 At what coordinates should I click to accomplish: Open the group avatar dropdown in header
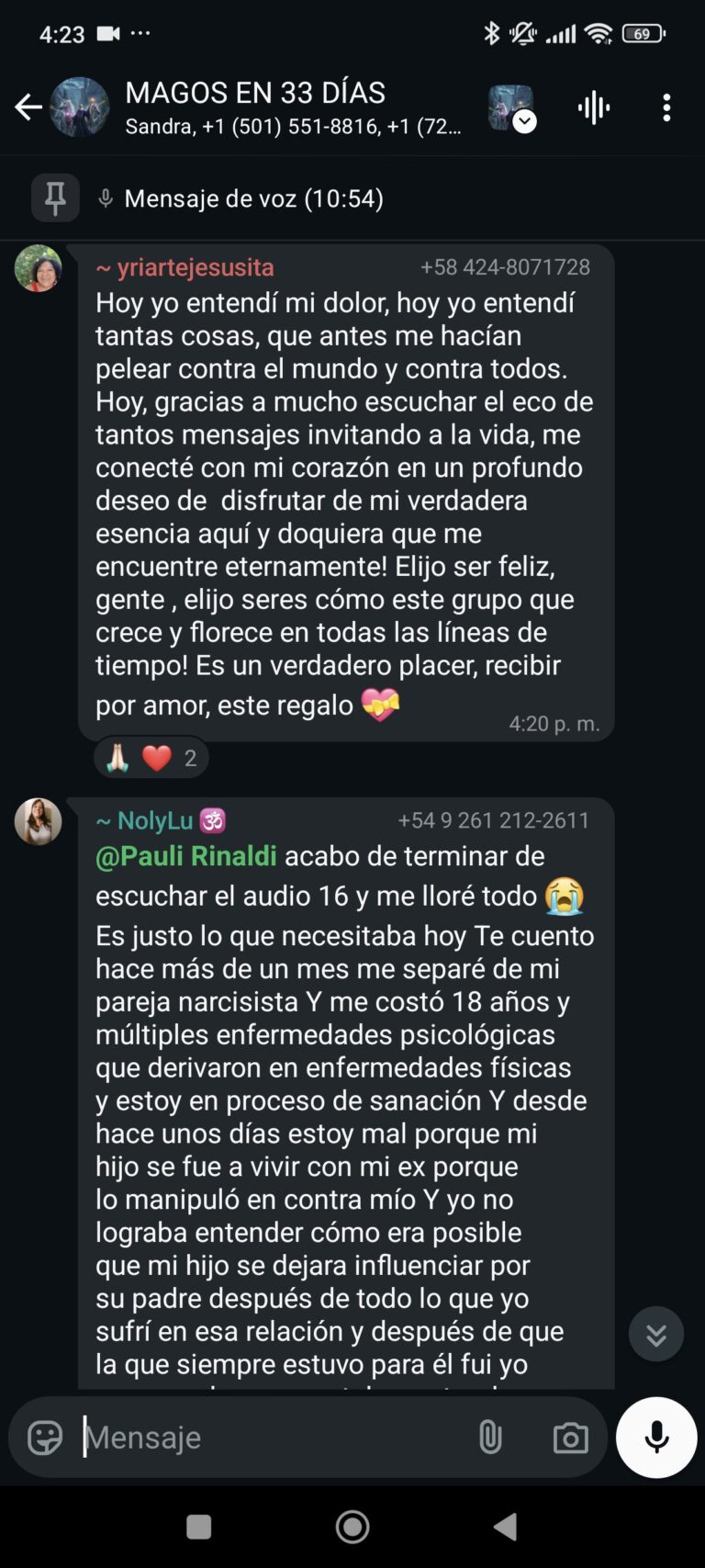(x=512, y=108)
